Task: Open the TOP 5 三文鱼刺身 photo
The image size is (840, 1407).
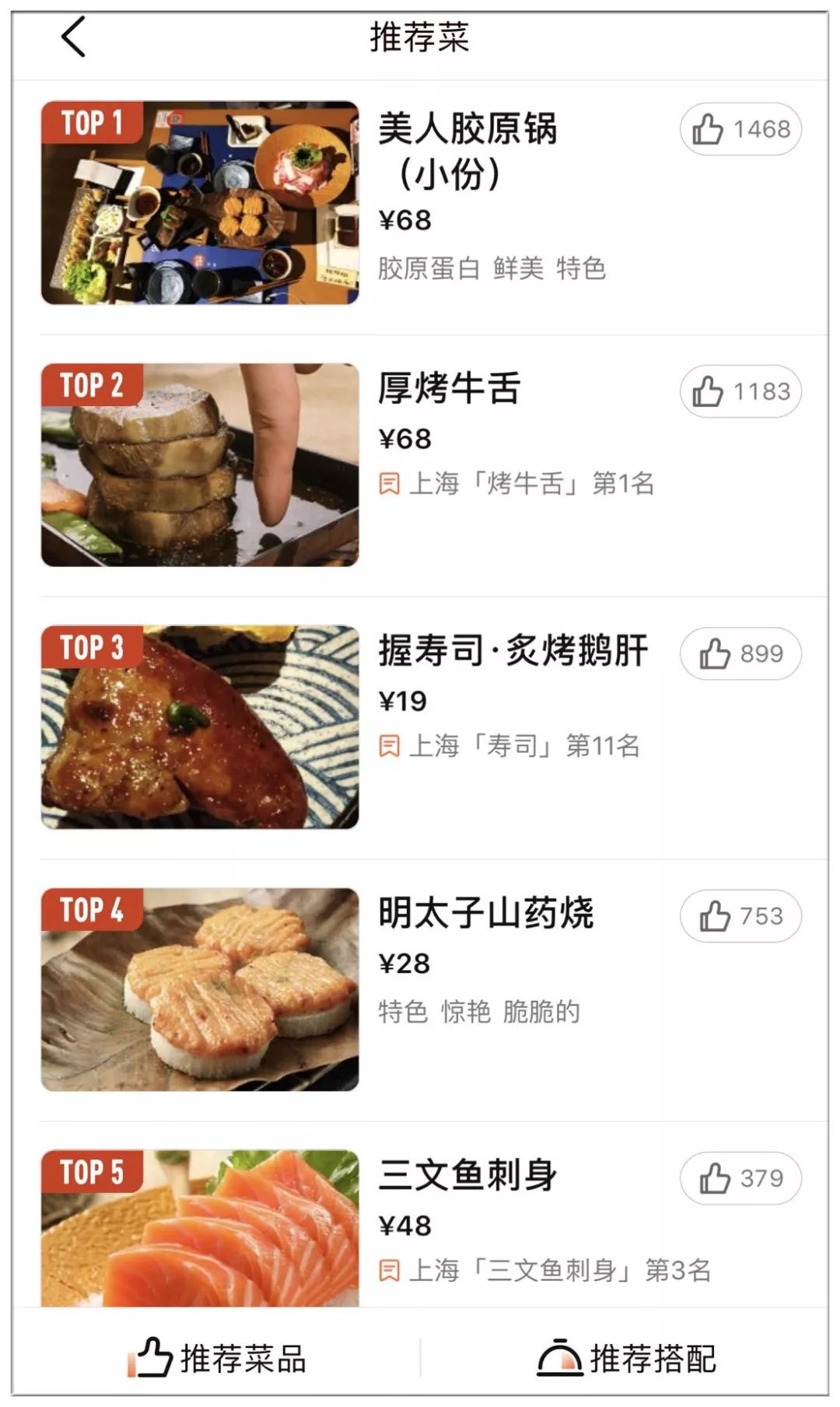Action: 200,1229
